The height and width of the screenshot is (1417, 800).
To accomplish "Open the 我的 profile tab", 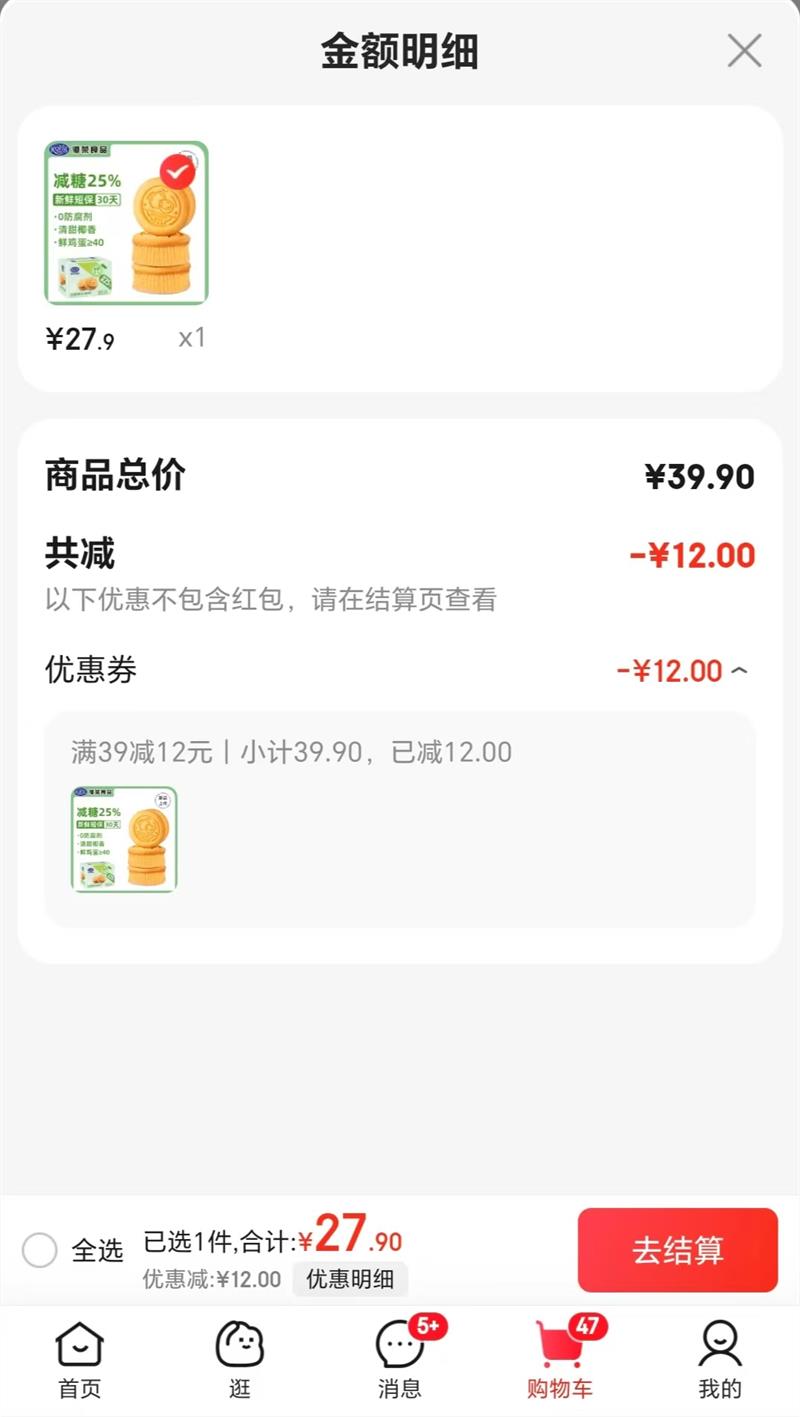I will click(x=719, y=1360).
